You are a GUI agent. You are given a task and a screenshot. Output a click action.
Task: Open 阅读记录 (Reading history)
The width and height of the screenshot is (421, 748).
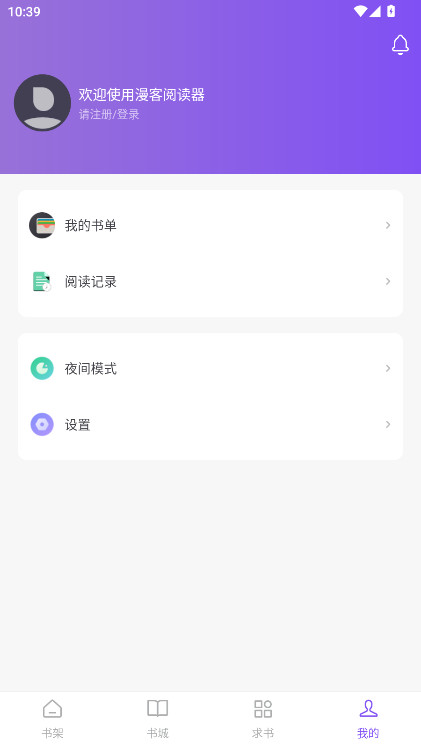[x=210, y=281]
